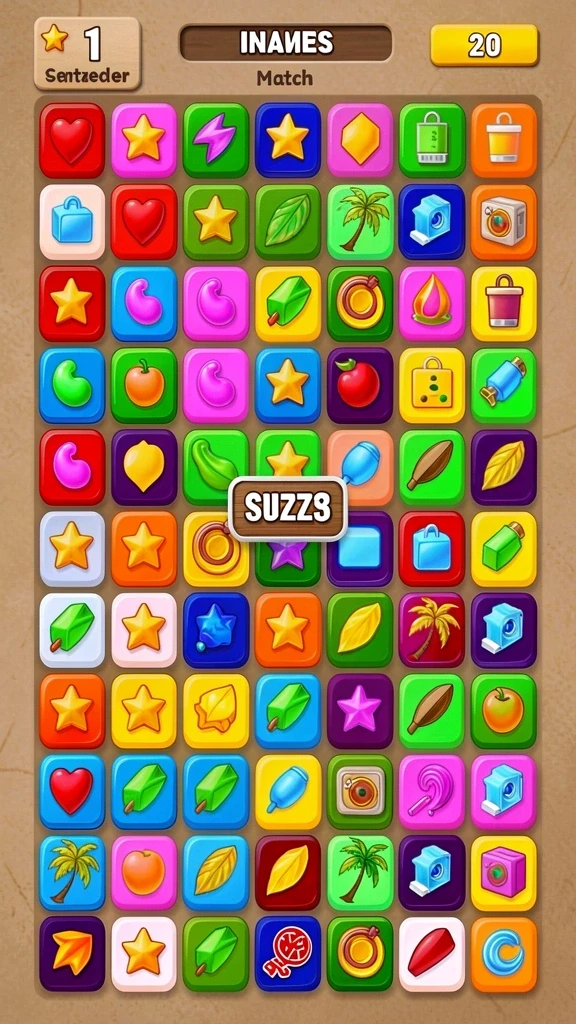Image resolution: width=576 pixels, height=1024 pixels.
Task: Tap the pink swirl lollipop tile
Action: [432, 792]
